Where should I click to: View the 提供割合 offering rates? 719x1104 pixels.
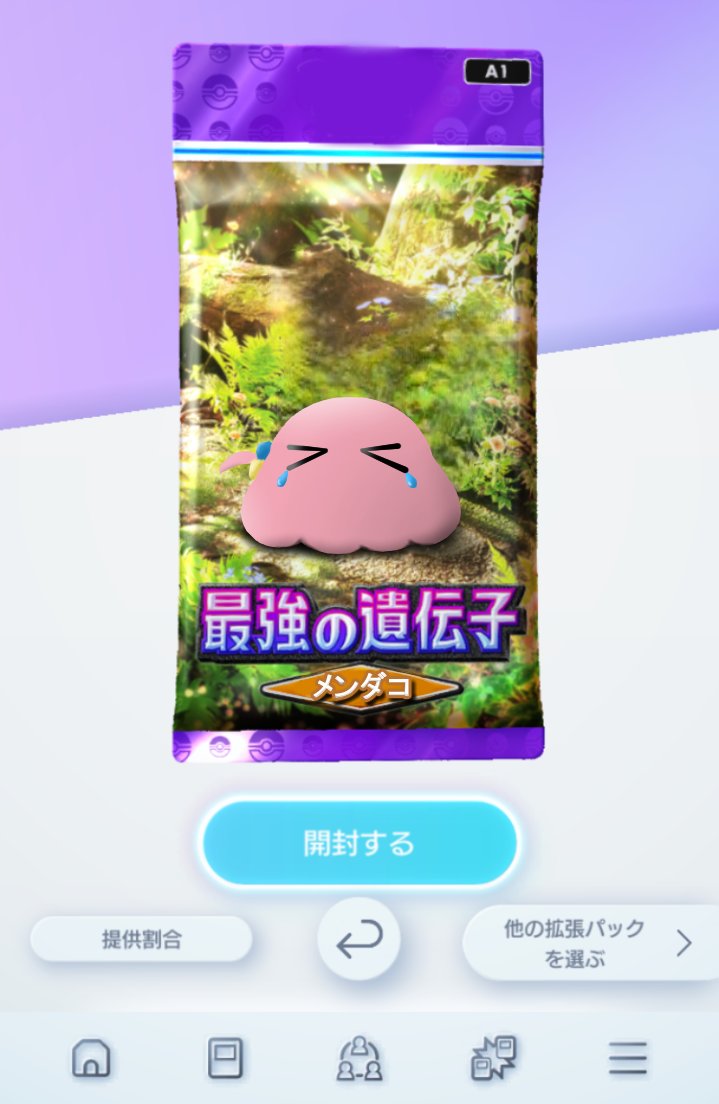pyautogui.click(x=141, y=940)
